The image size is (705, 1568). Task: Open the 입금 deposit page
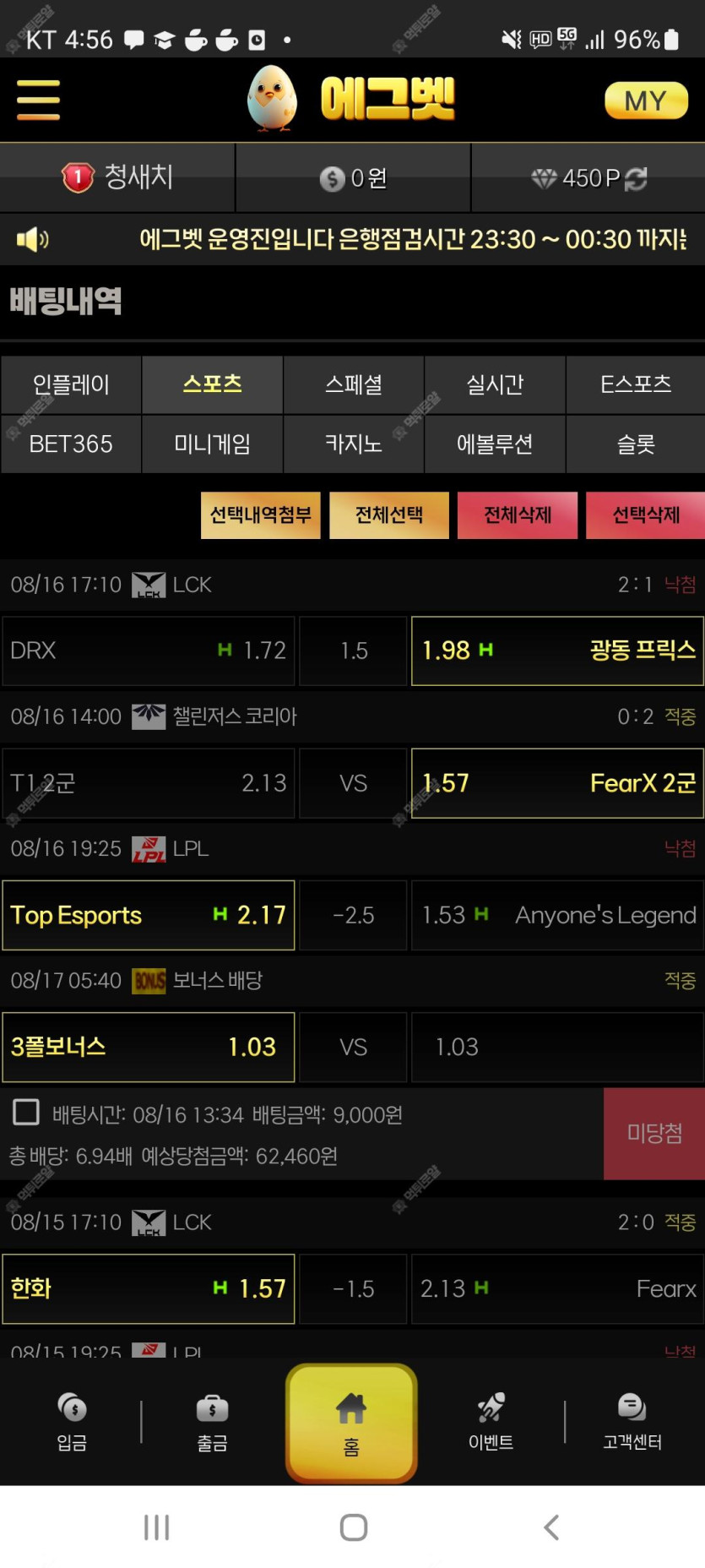[x=72, y=1422]
